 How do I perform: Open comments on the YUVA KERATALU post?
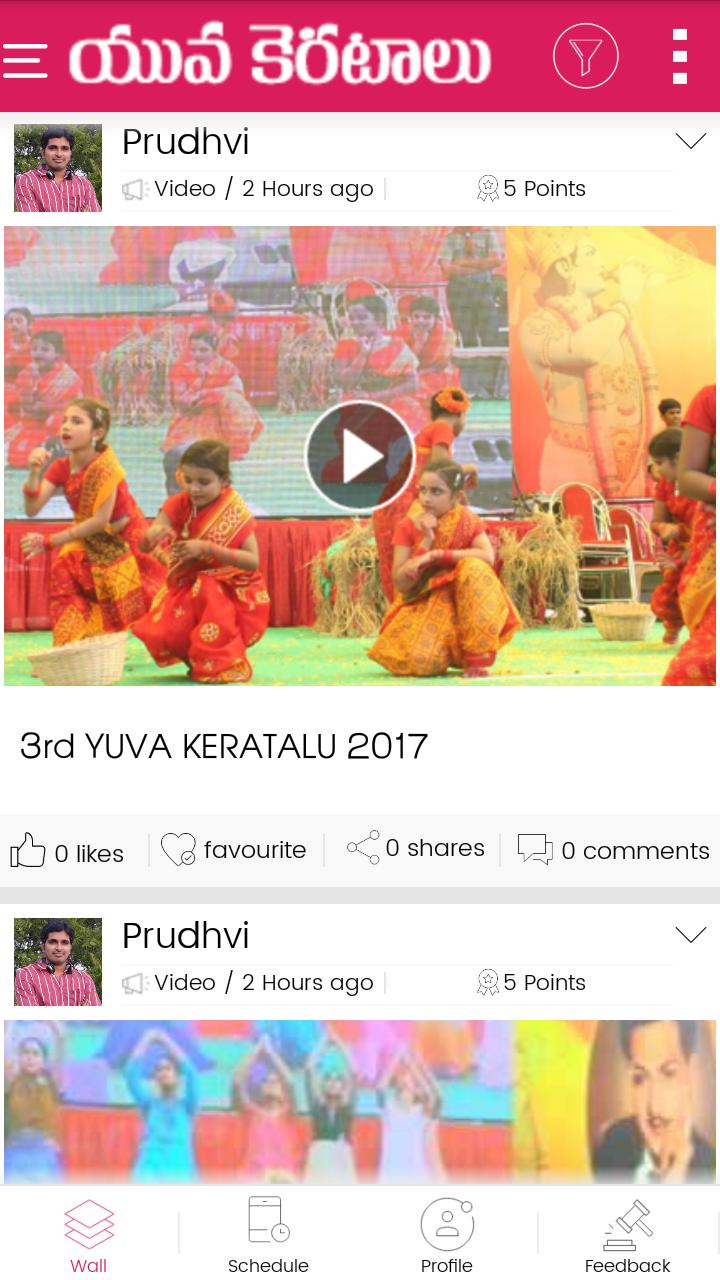pos(613,850)
